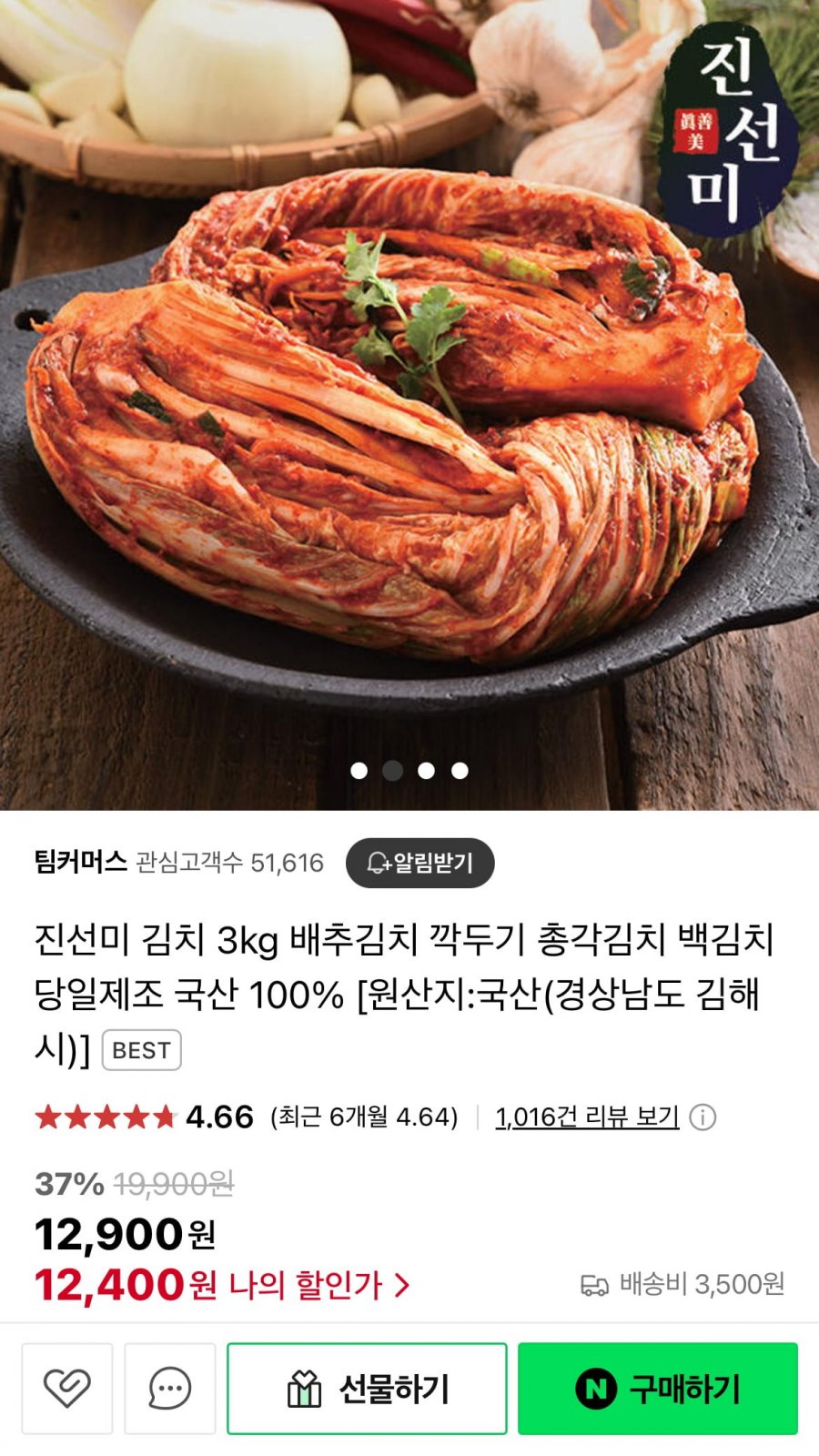The image size is (819, 1456).
Task: Tap the 선물하기 gift button
Action: 367,1389
